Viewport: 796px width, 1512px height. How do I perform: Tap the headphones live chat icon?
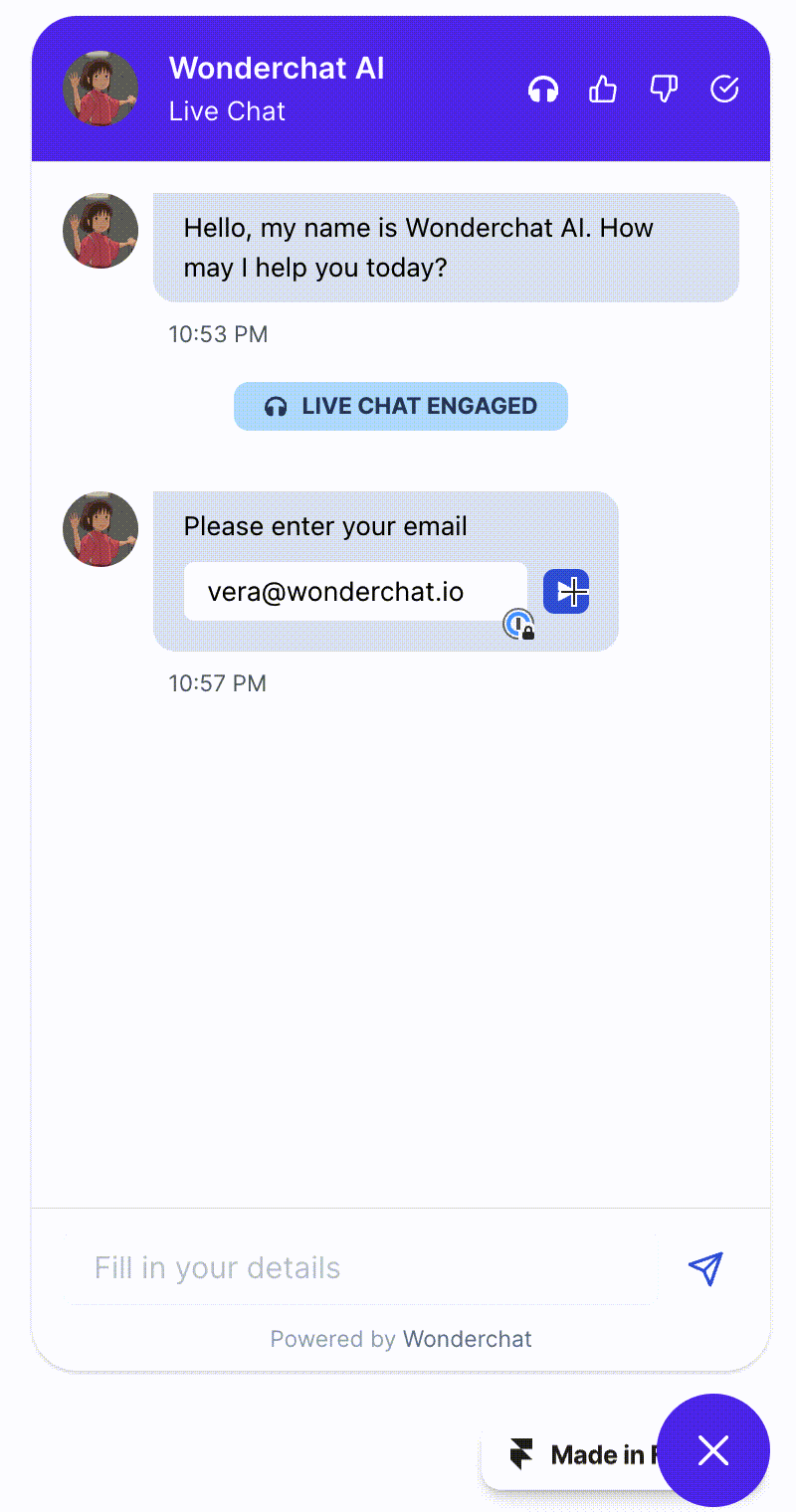(543, 91)
